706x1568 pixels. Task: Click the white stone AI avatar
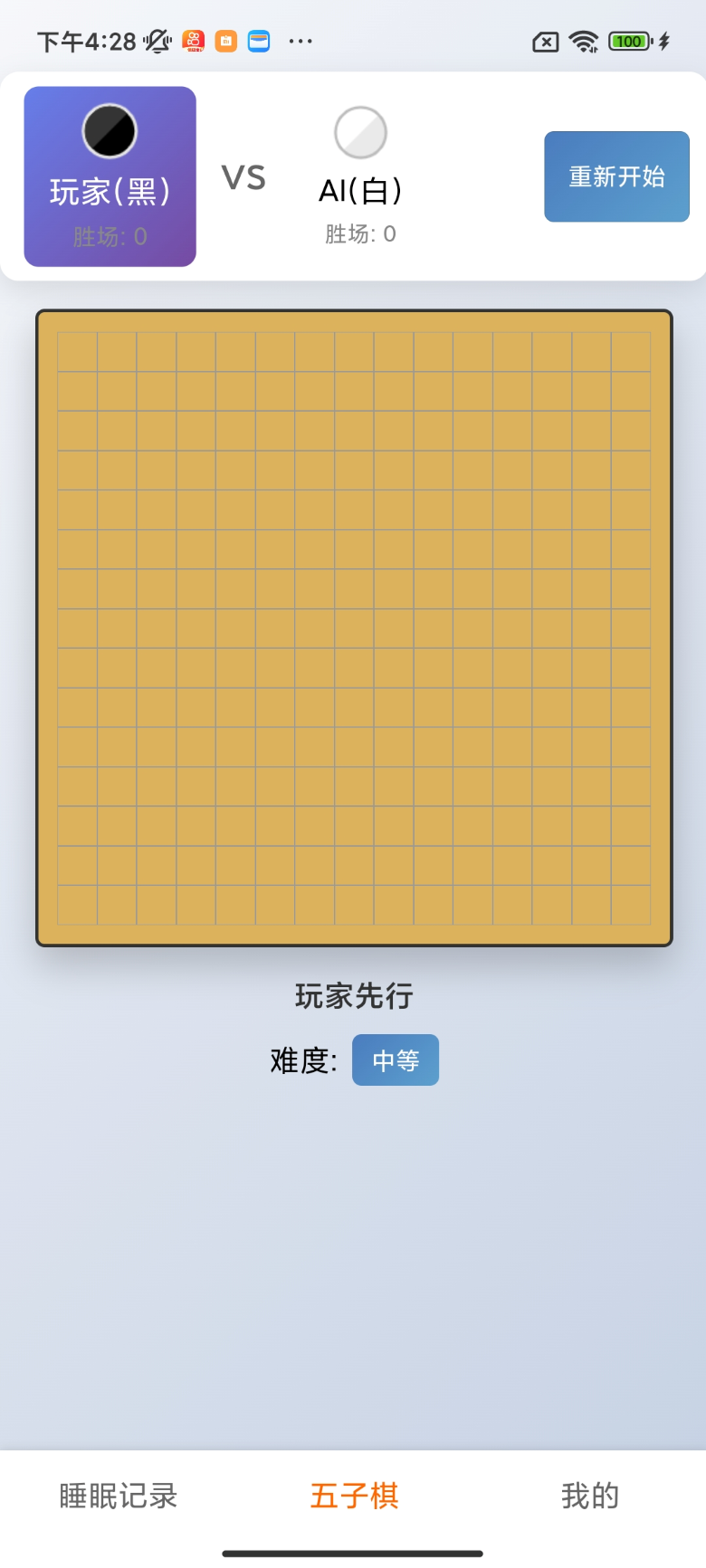[360, 131]
